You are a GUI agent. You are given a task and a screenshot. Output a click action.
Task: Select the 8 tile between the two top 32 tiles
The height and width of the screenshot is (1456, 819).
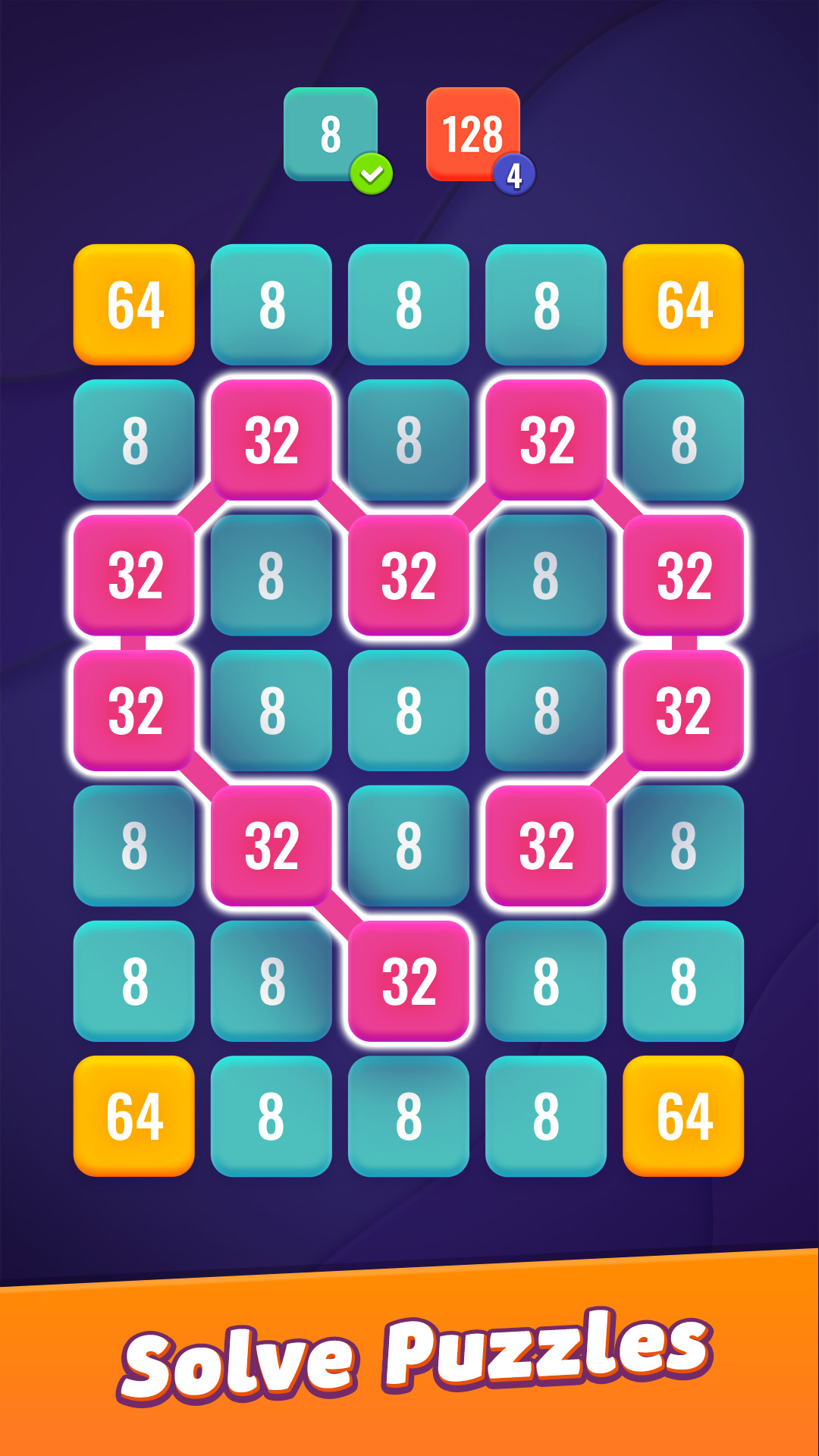click(409, 440)
